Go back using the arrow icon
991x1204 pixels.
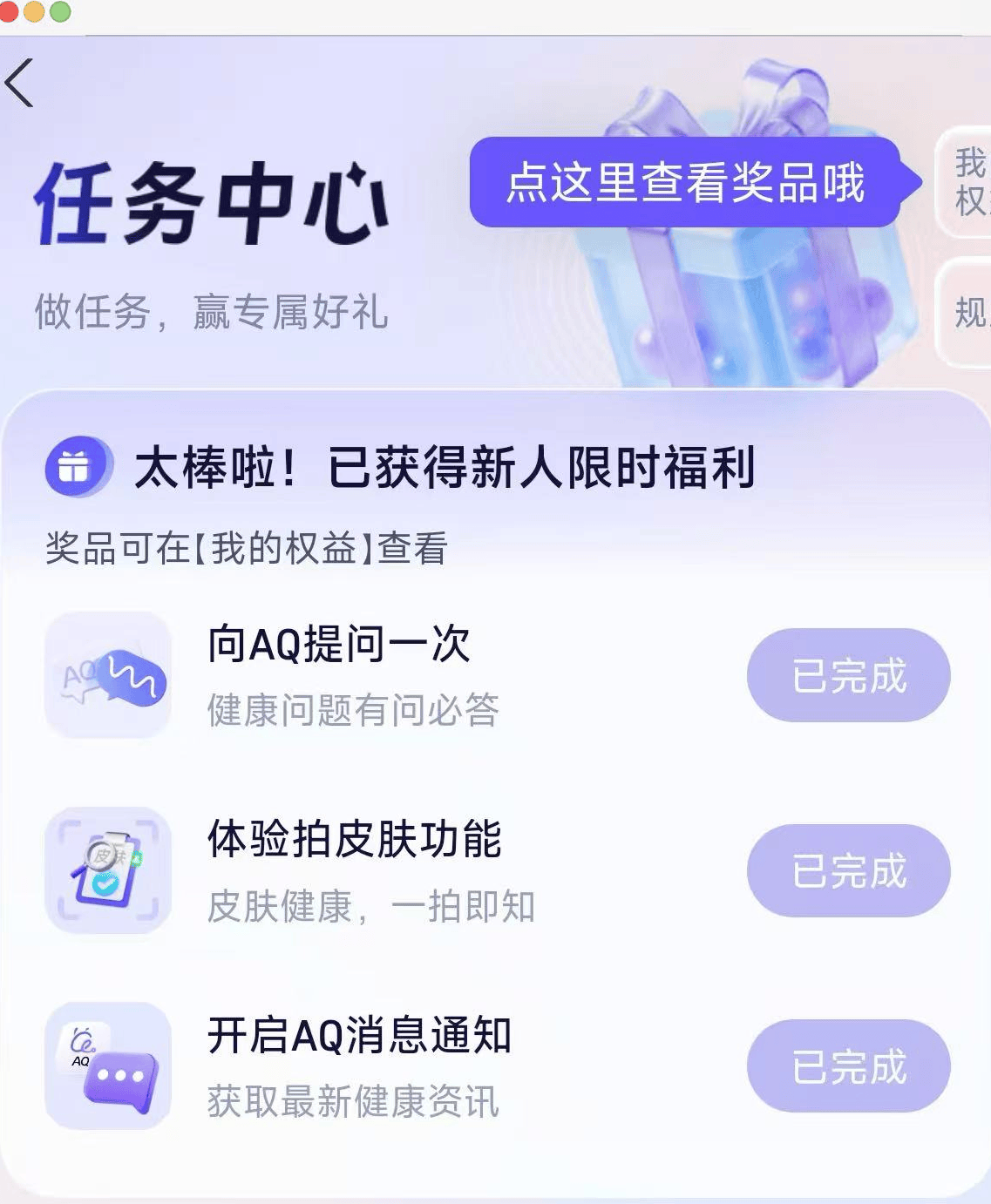[x=19, y=83]
